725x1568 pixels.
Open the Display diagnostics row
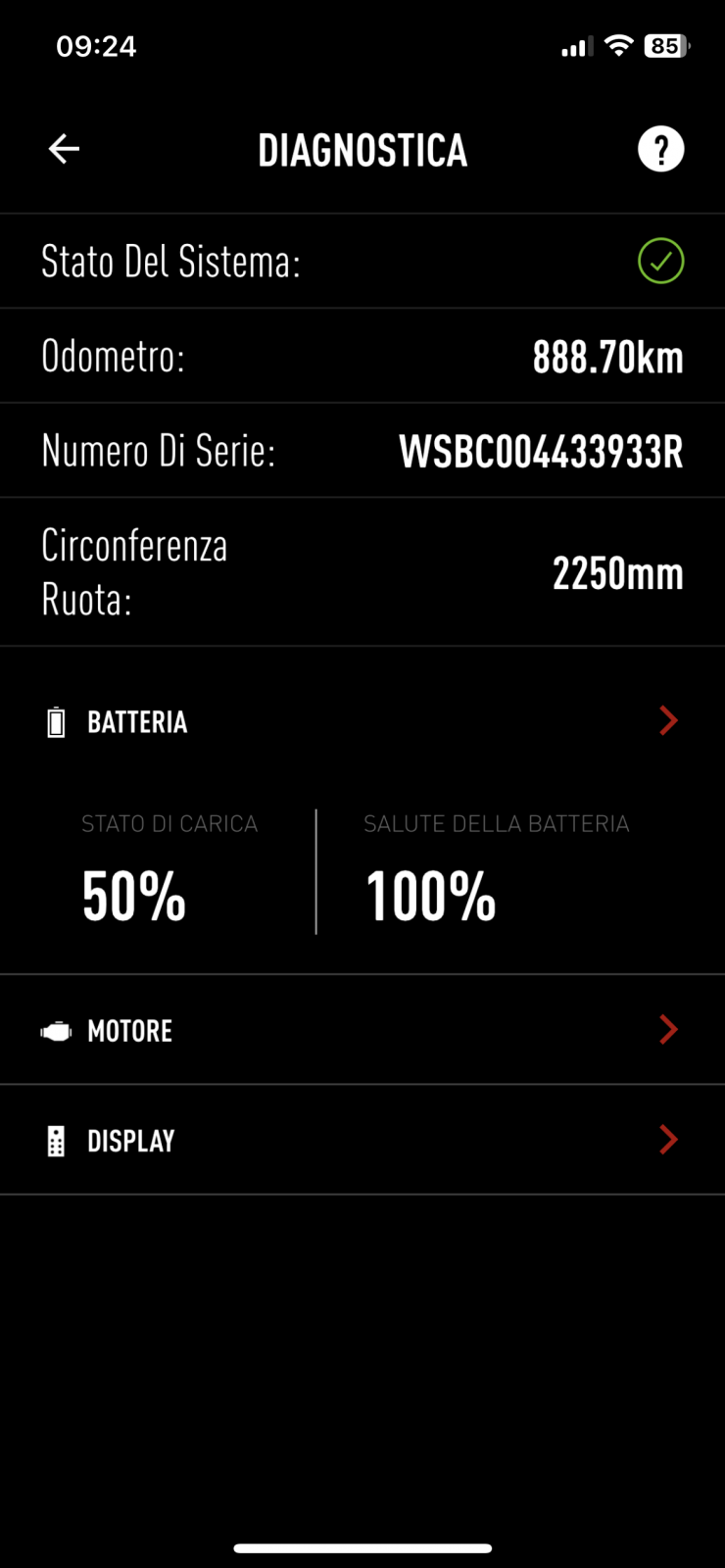362,1140
